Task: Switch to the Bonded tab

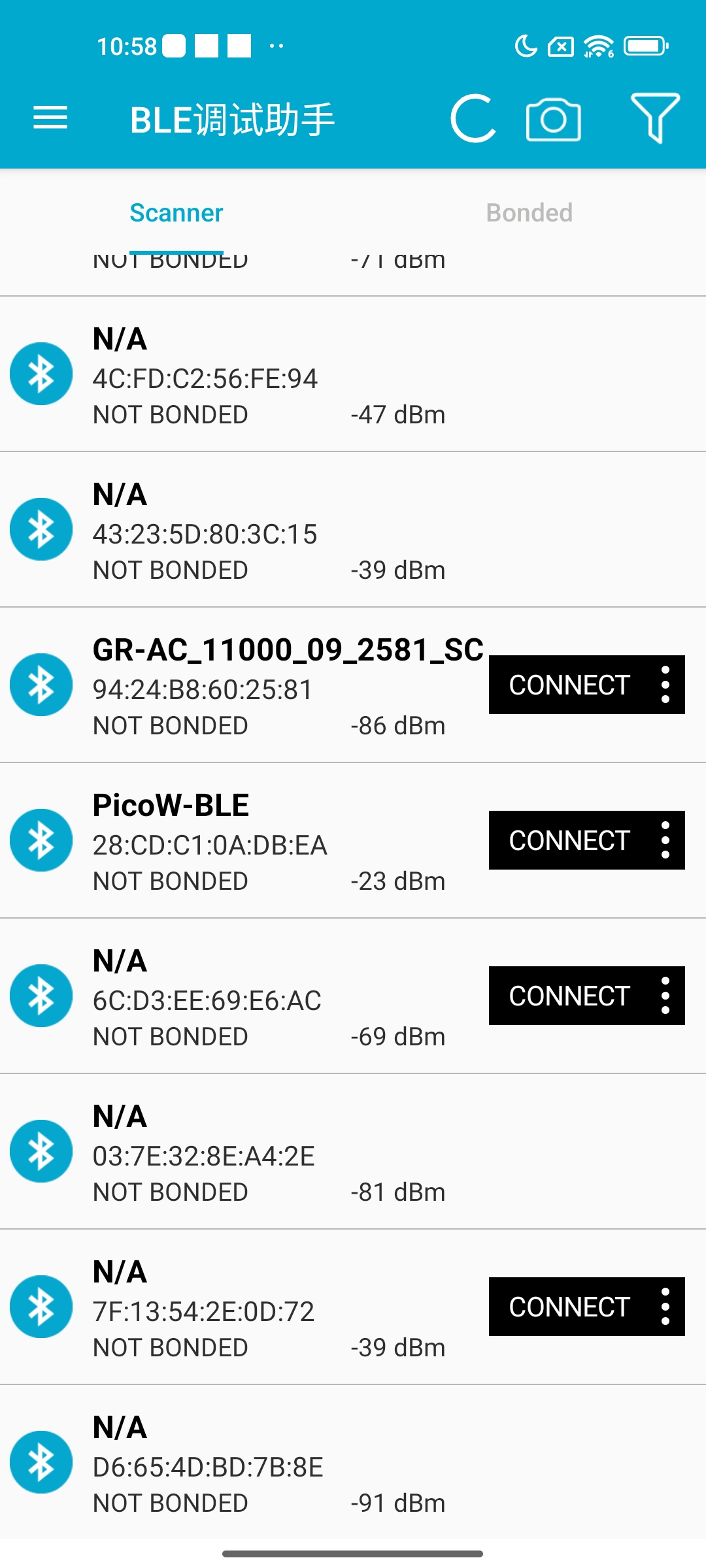Action: pos(529,213)
